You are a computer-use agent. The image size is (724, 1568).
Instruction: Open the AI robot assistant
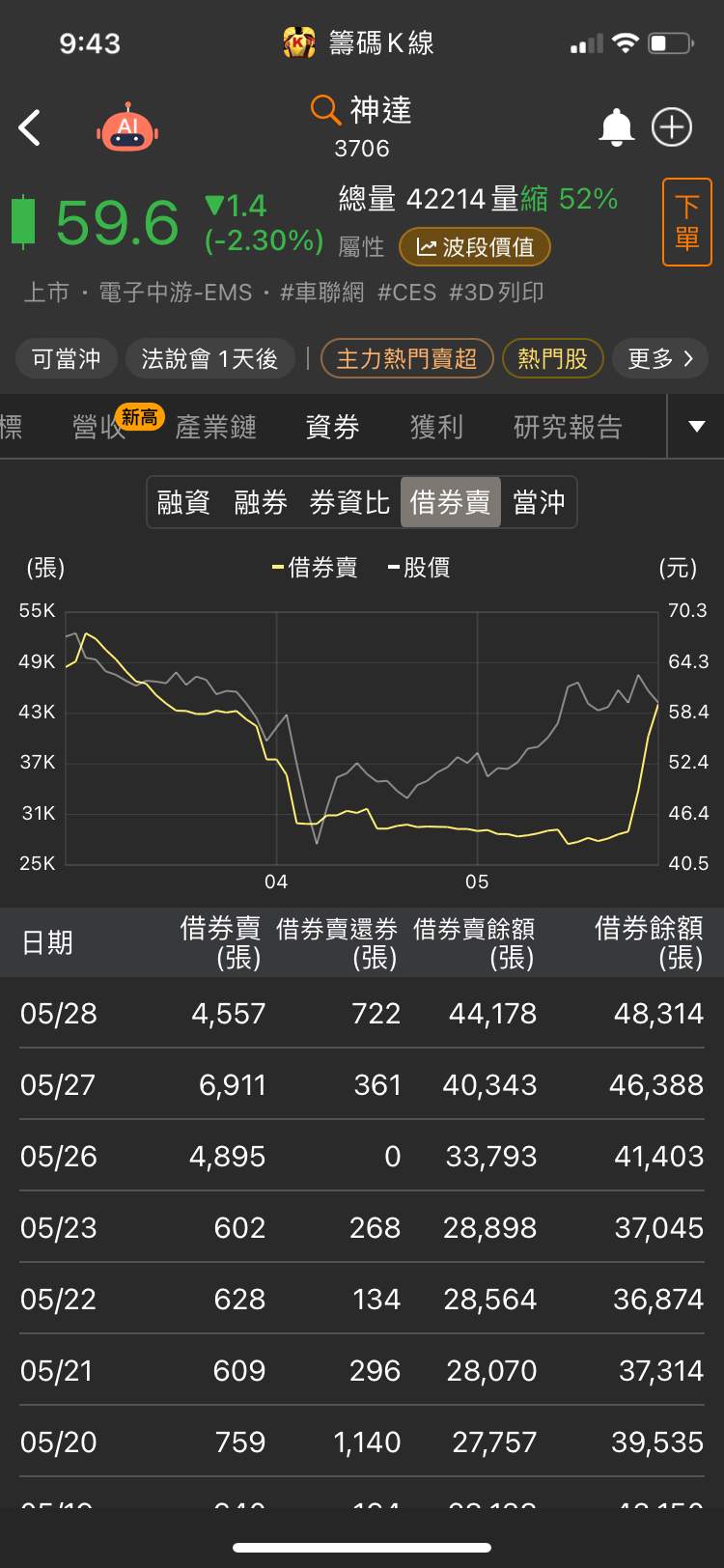tap(127, 128)
